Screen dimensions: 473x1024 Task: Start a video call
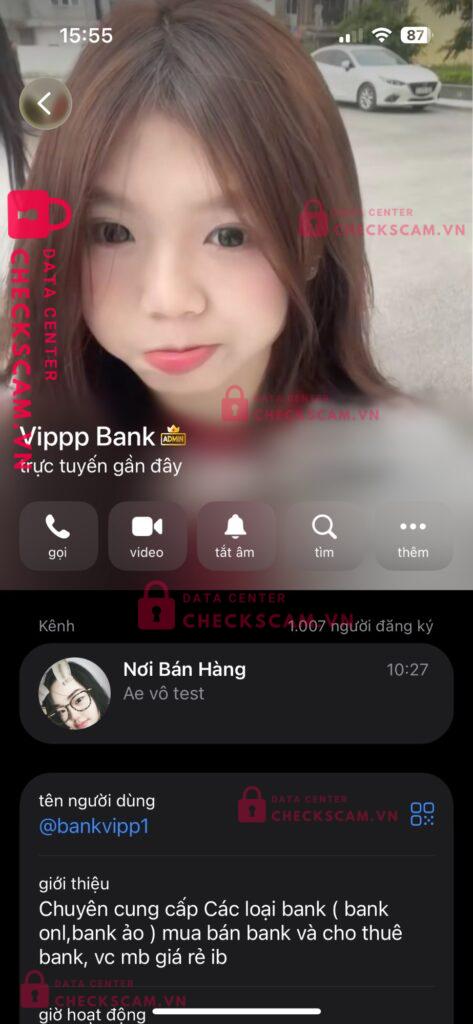coord(147,536)
